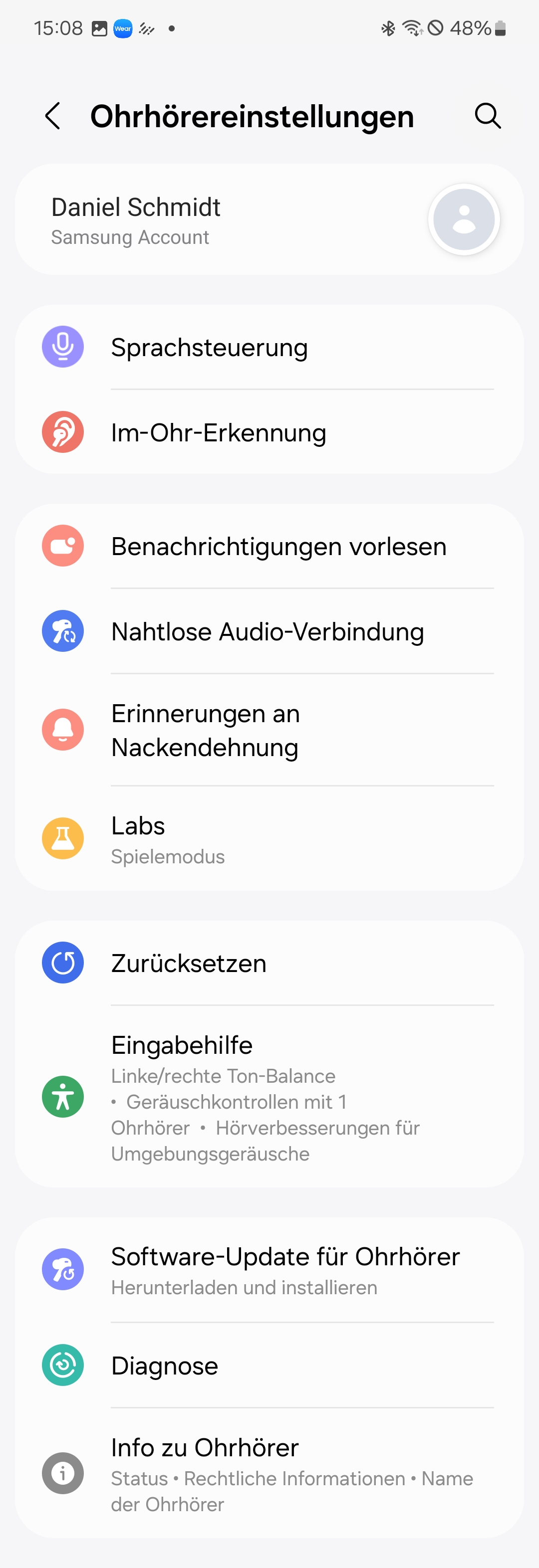
Task: Run Diagnose for the earbuds
Action: 268,1366
